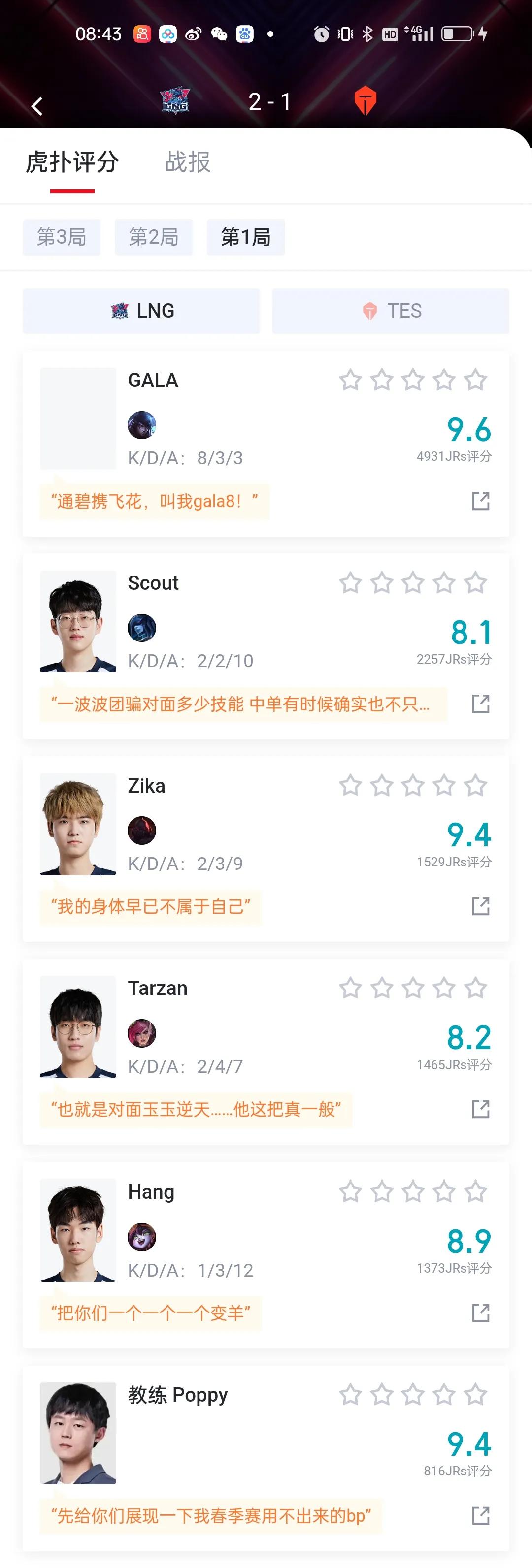Switch to the TES team tab
The image size is (532, 1568).
coord(390,311)
